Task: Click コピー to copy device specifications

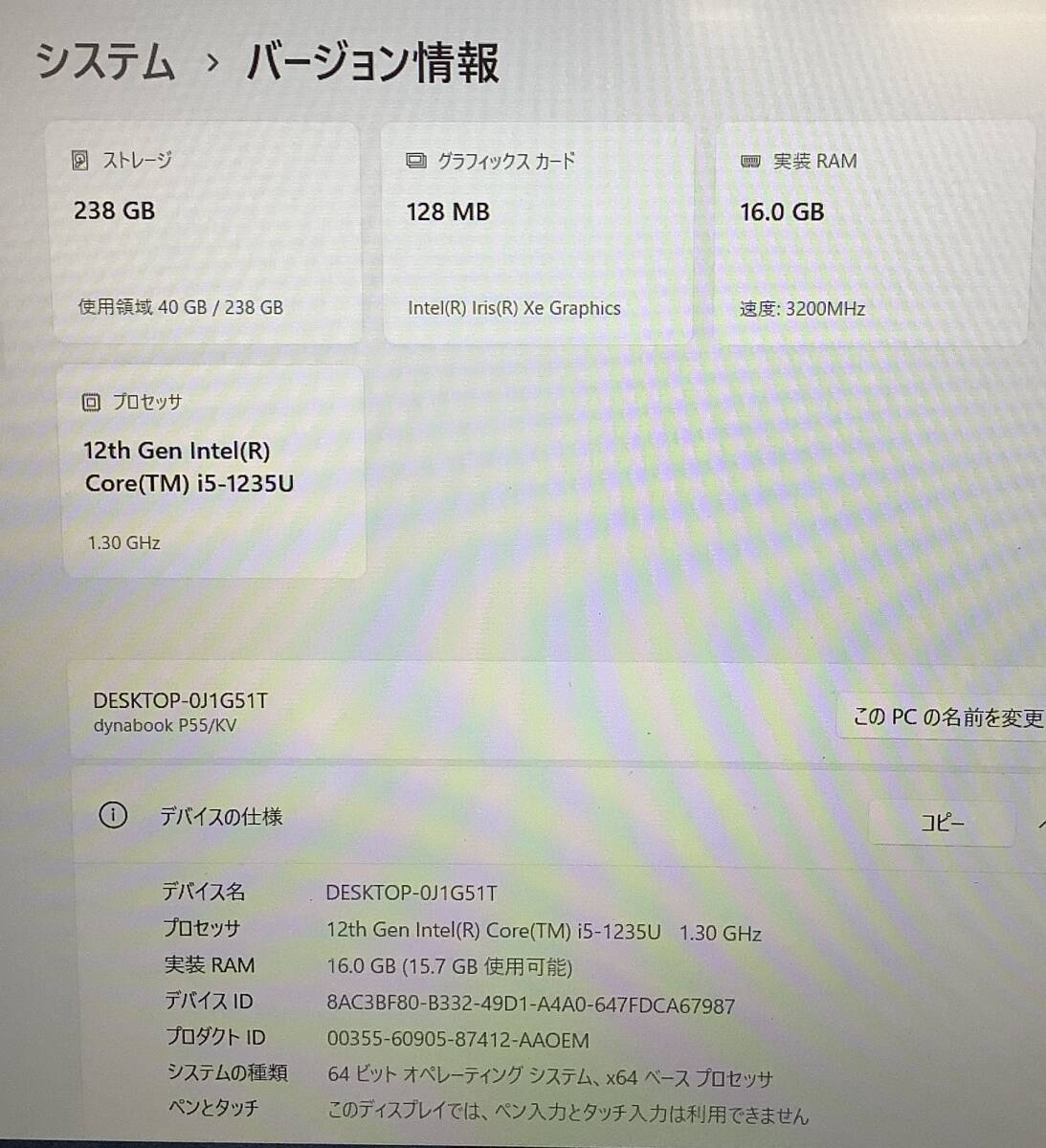Action: click(x=941, y=823)
